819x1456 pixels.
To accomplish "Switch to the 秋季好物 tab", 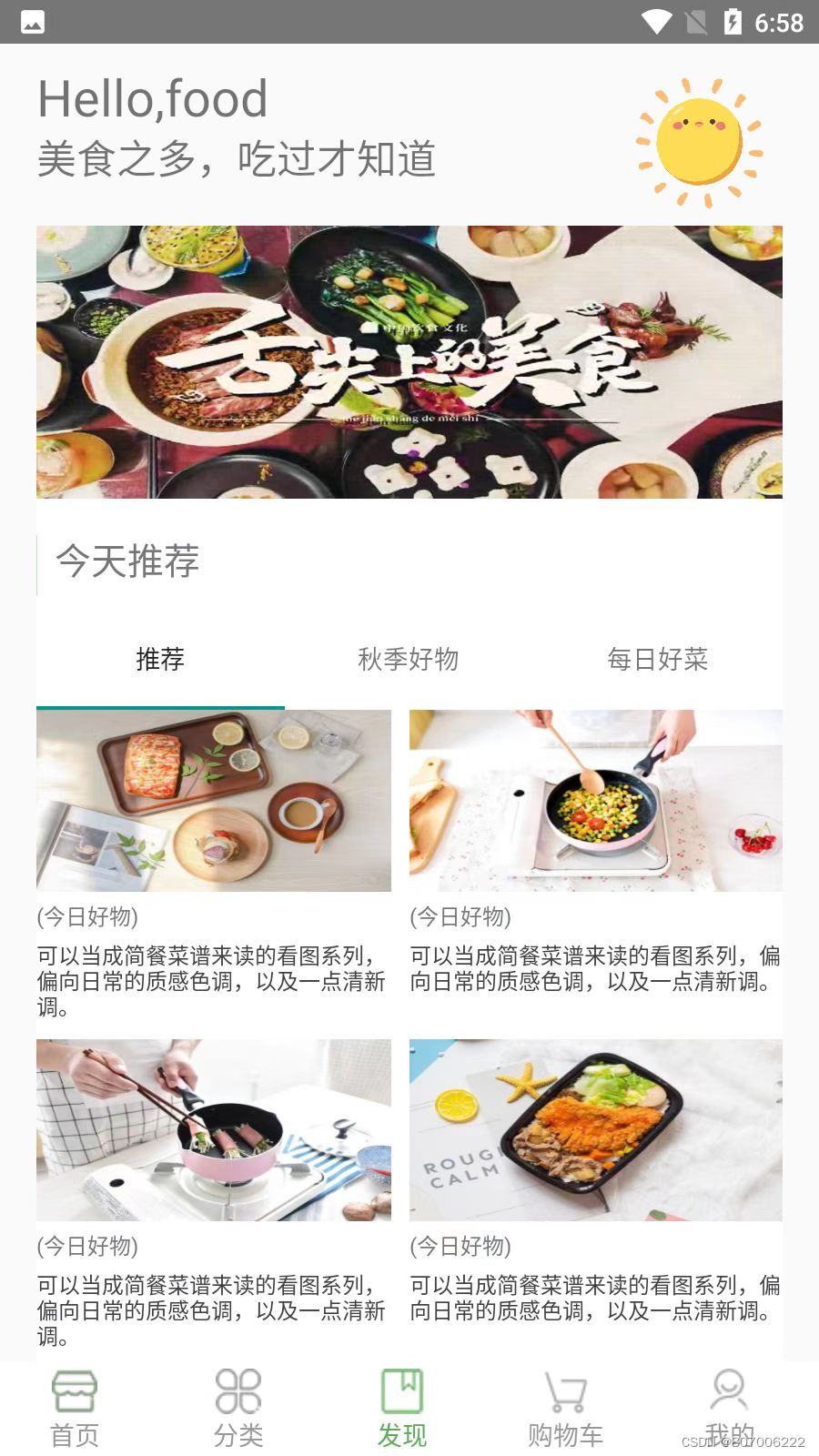I will [x=409, y=659].
